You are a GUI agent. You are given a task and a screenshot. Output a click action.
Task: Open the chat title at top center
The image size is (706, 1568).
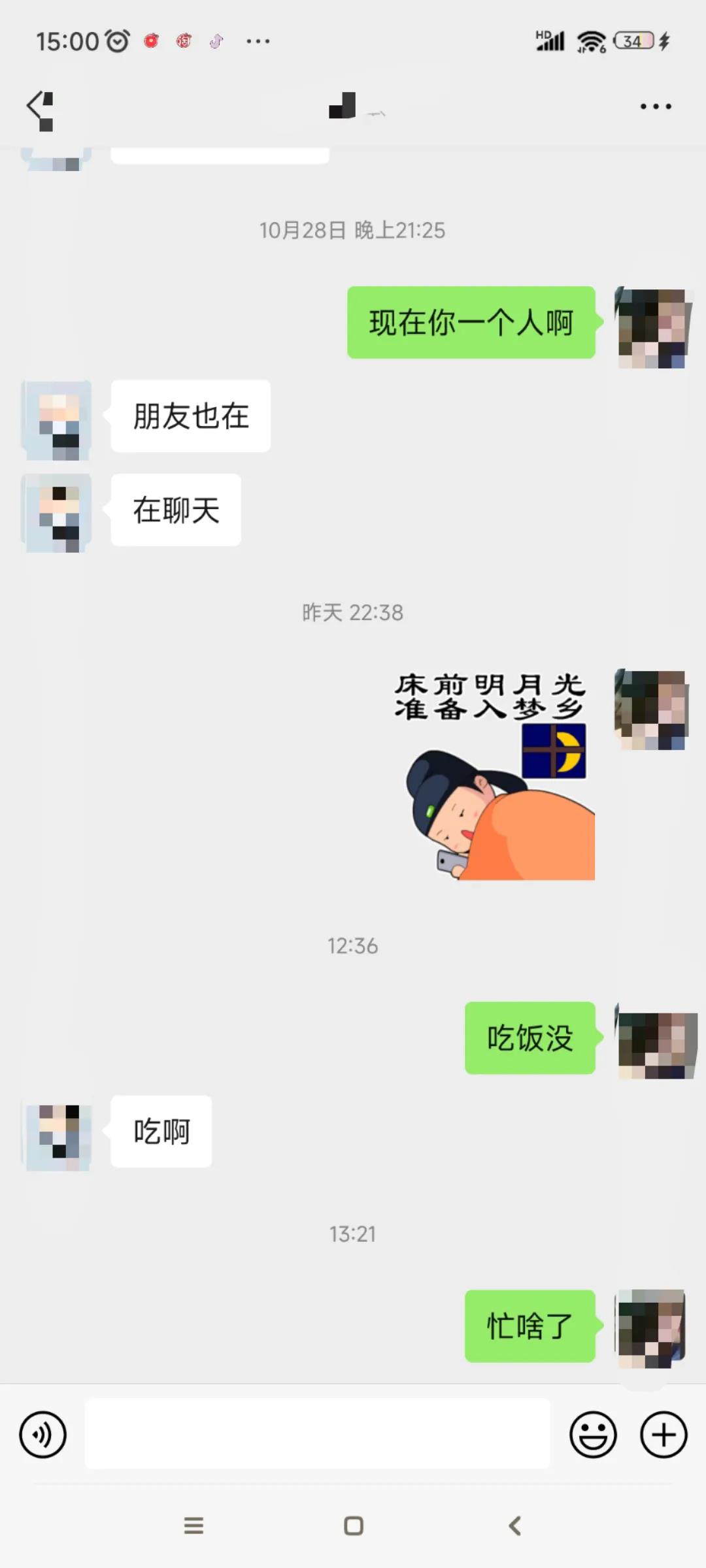[353, 106]
